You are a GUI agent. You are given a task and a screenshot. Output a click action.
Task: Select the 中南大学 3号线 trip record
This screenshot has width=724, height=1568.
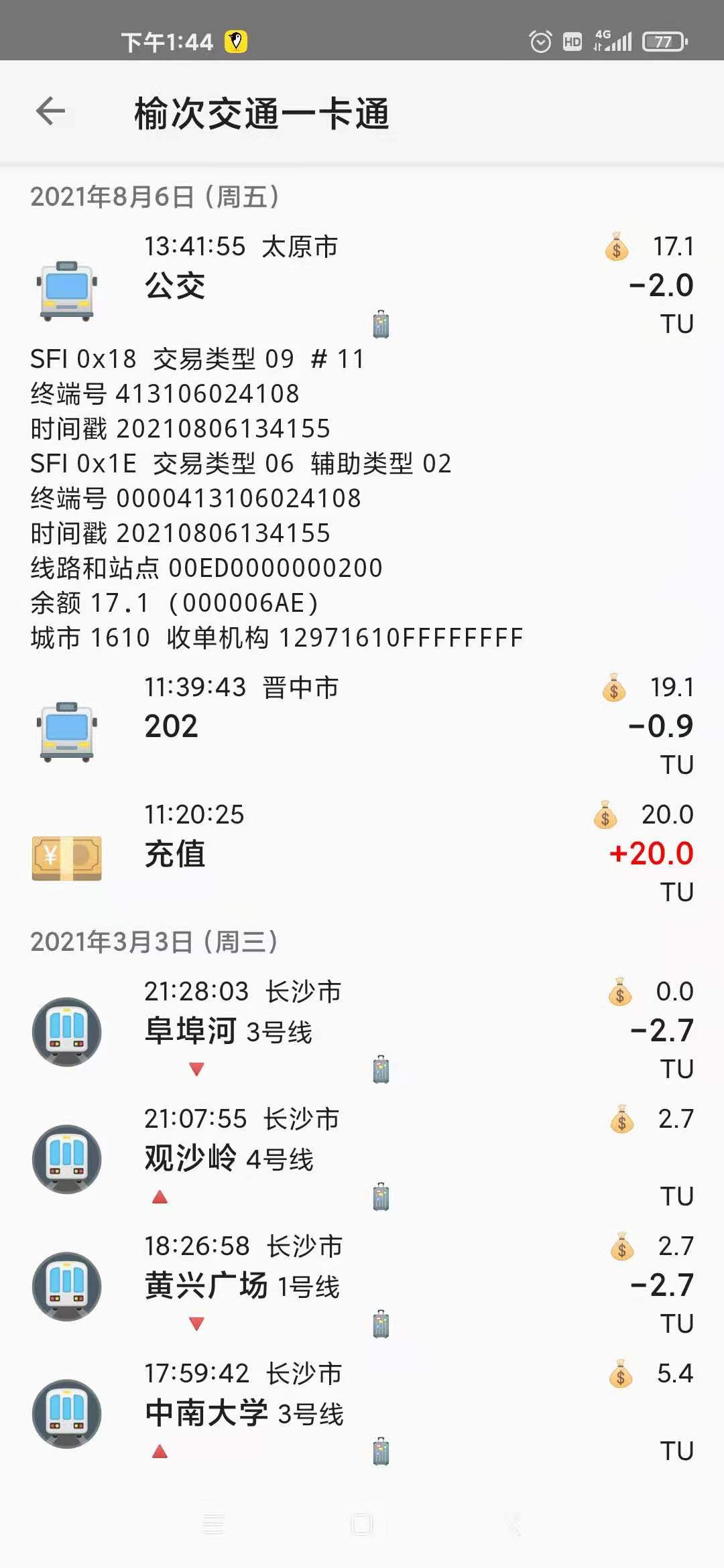(x=362, y=1412)
